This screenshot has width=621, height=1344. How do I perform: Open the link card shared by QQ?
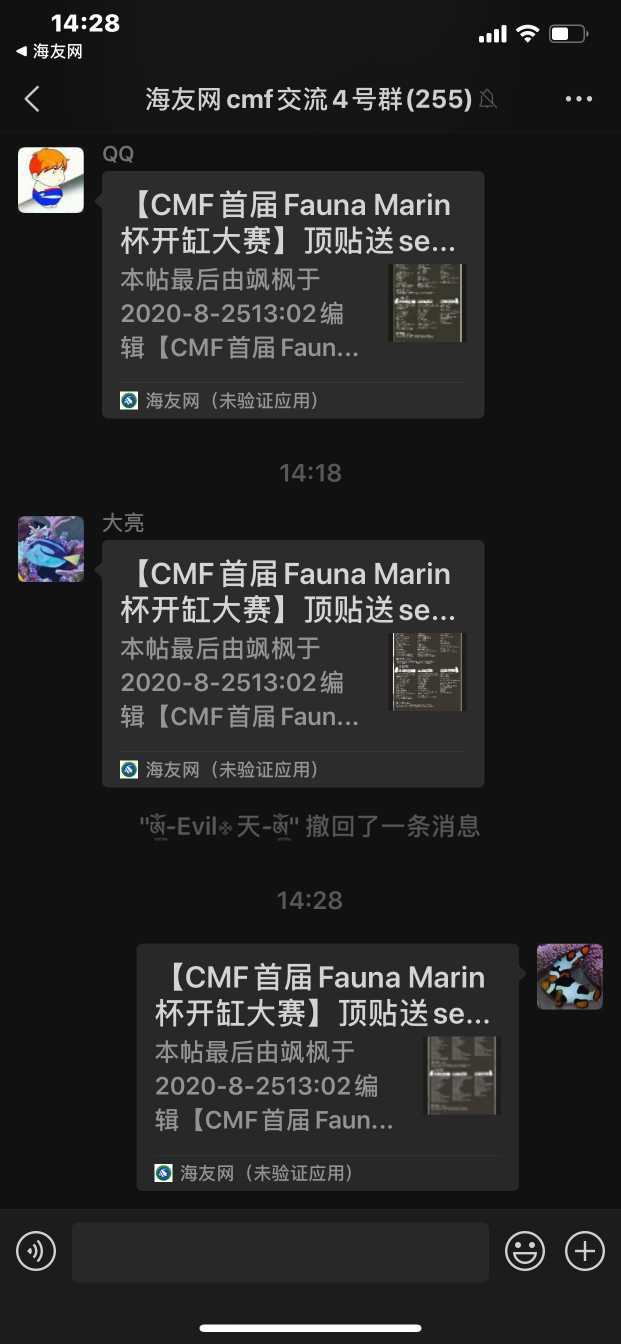292,293
